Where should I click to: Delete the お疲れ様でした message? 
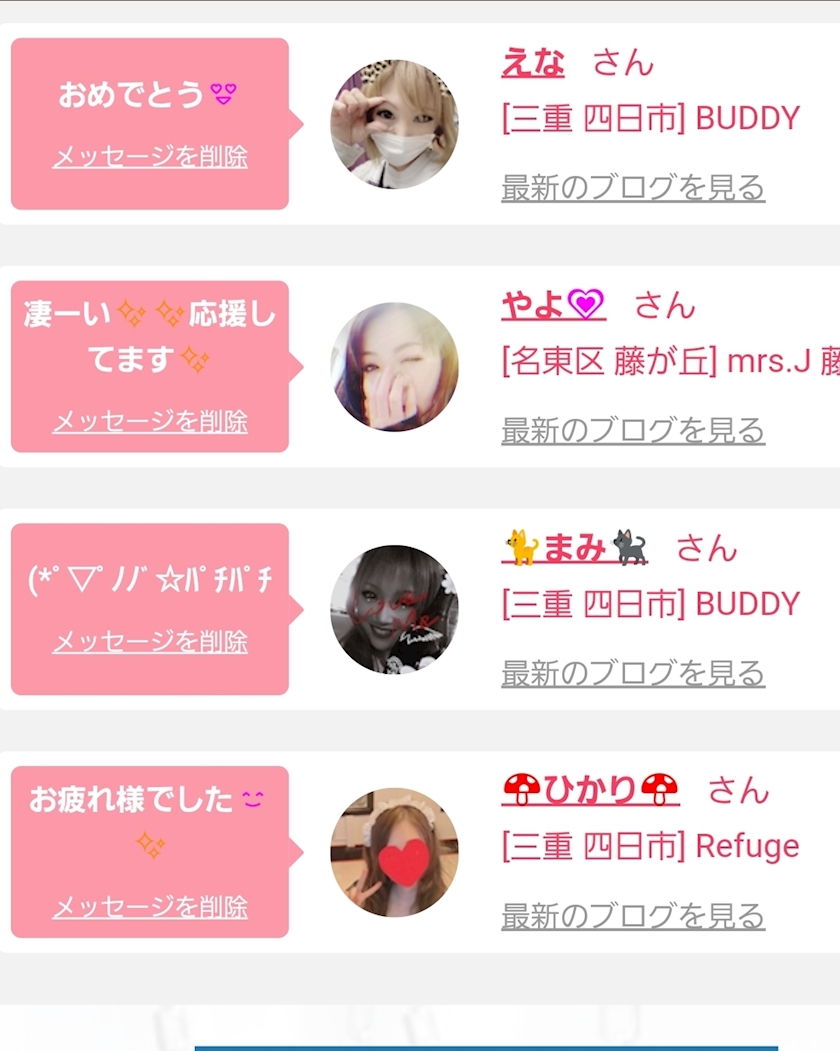tap(150, 907)
